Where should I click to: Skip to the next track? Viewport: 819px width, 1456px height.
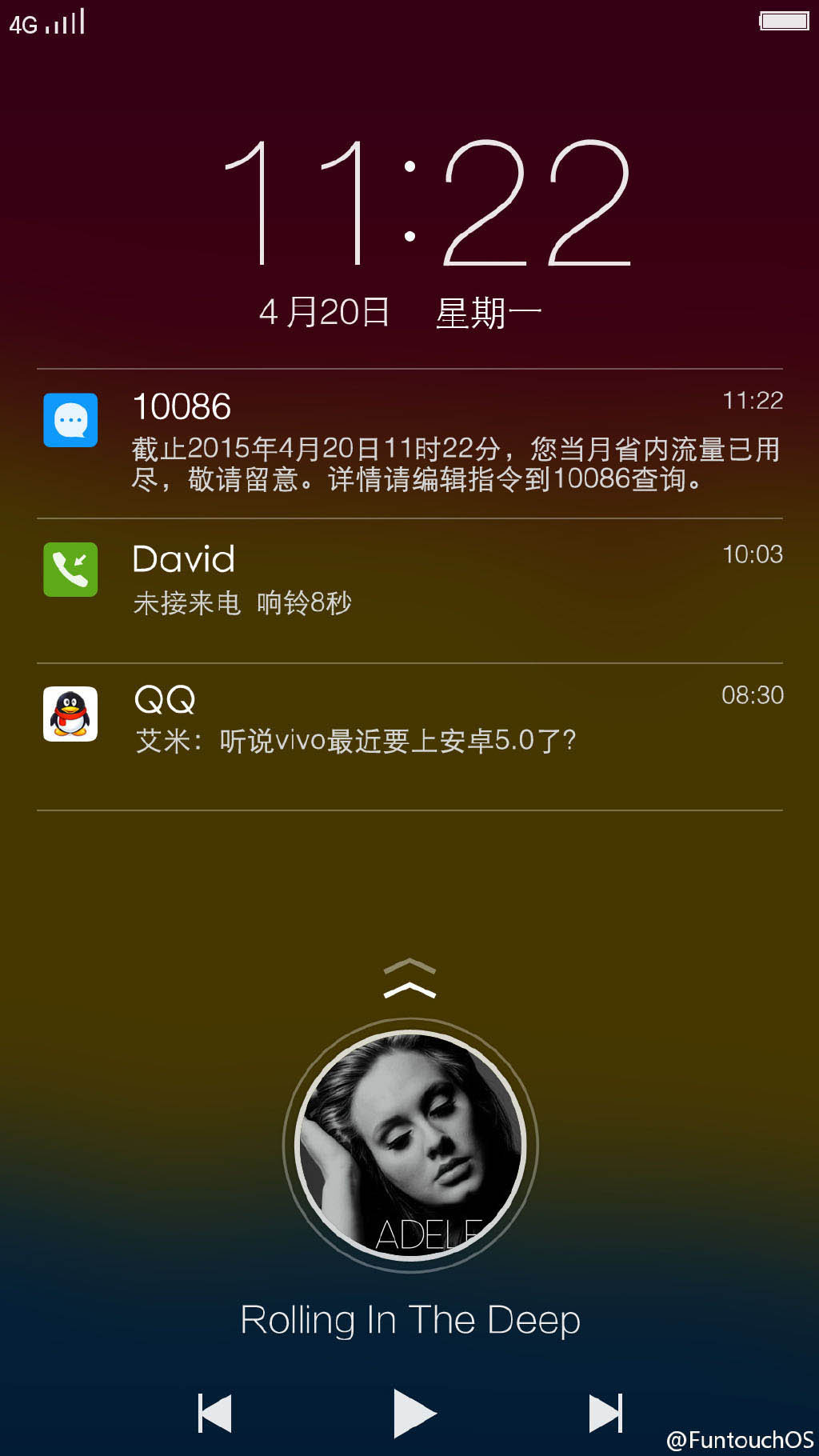pos(605,1413)
